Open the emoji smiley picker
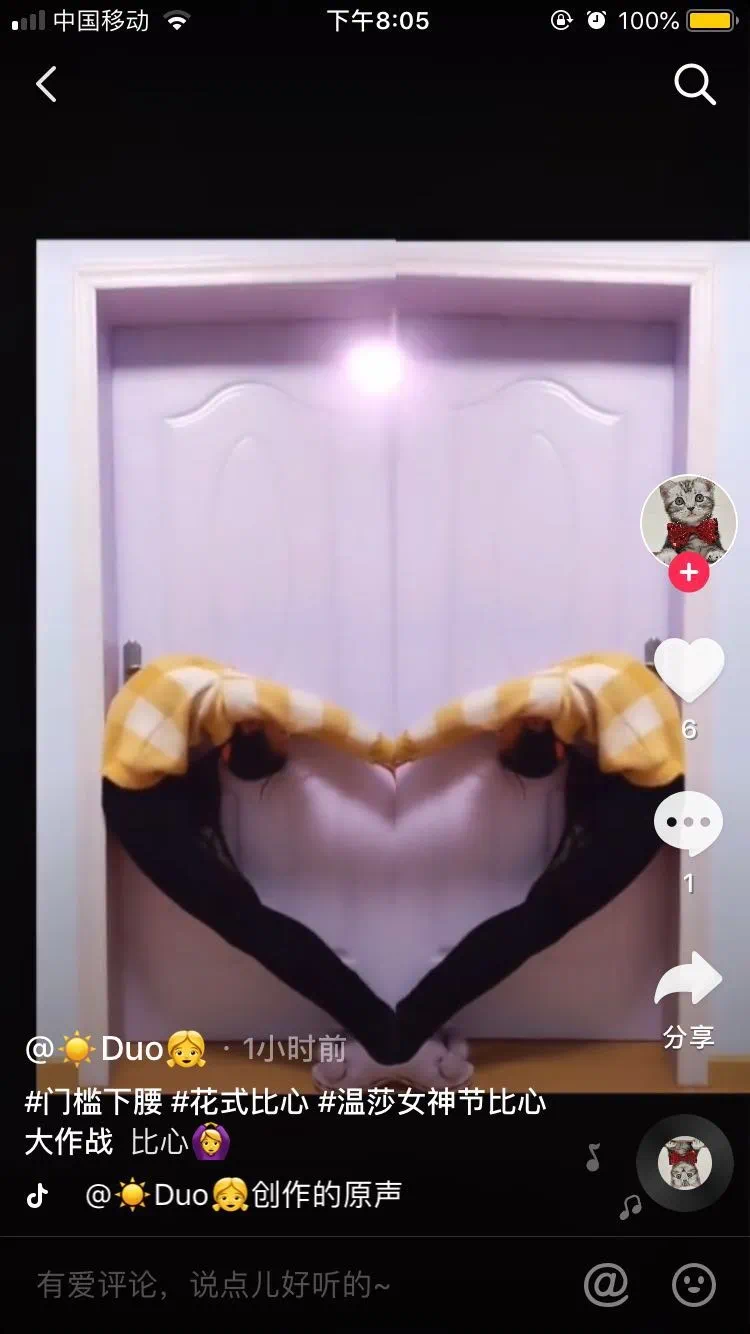Screen dimensions: 750x1334 click(x=694, y=1285)
